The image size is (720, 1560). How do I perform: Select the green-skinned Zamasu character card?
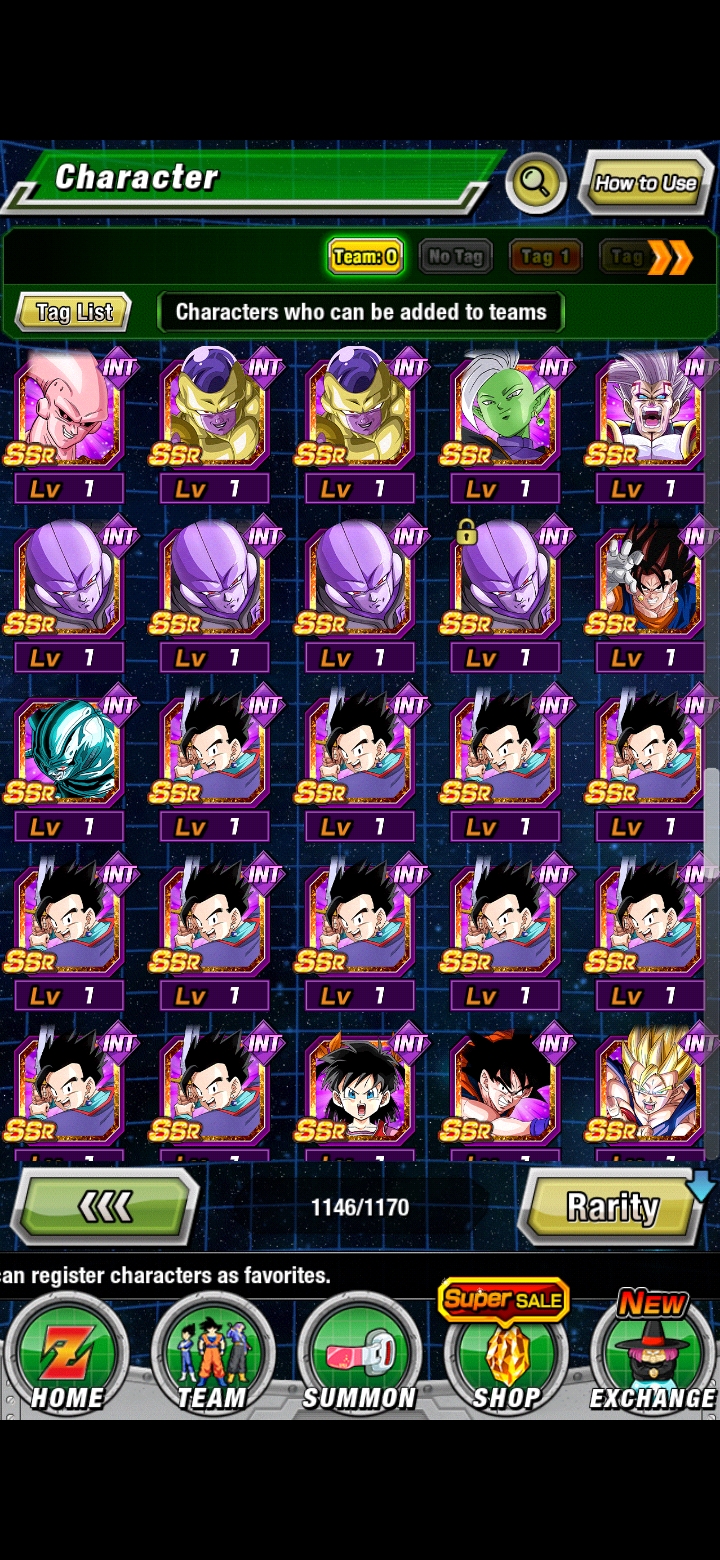pos(505,410)
